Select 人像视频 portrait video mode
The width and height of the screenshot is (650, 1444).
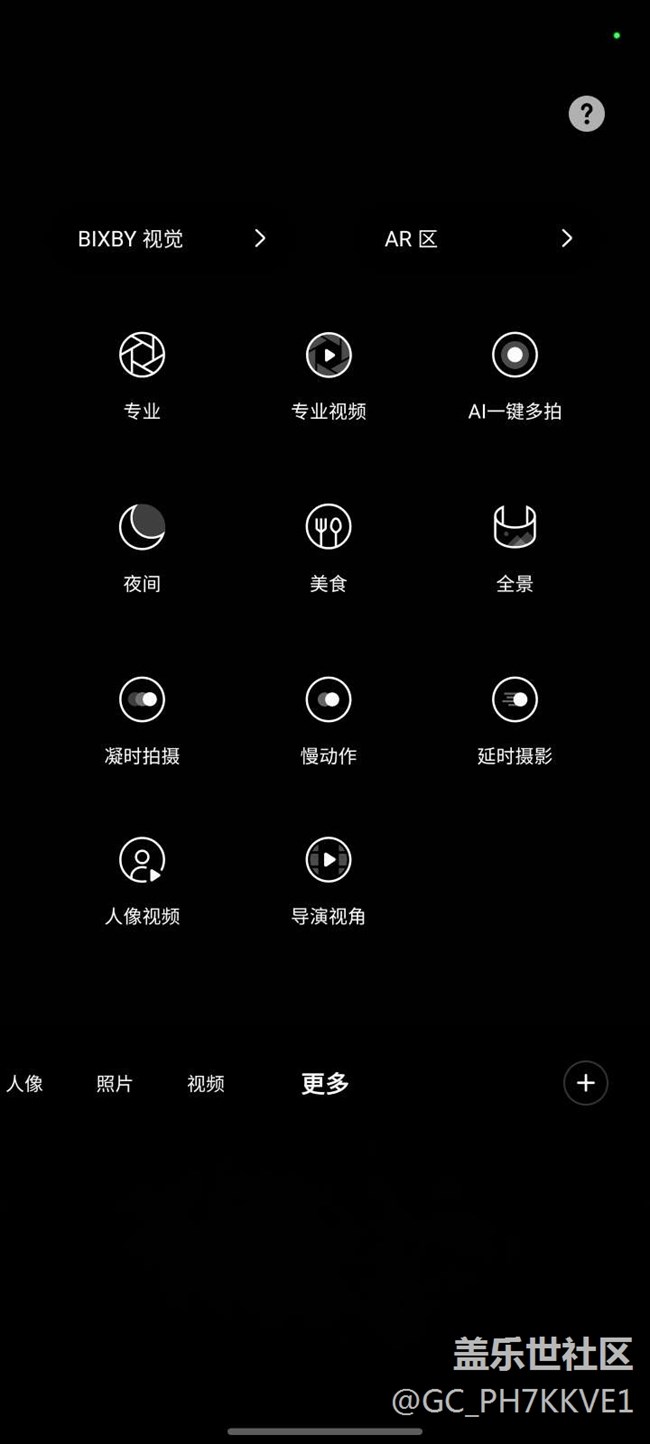click(x=142, y=881)
